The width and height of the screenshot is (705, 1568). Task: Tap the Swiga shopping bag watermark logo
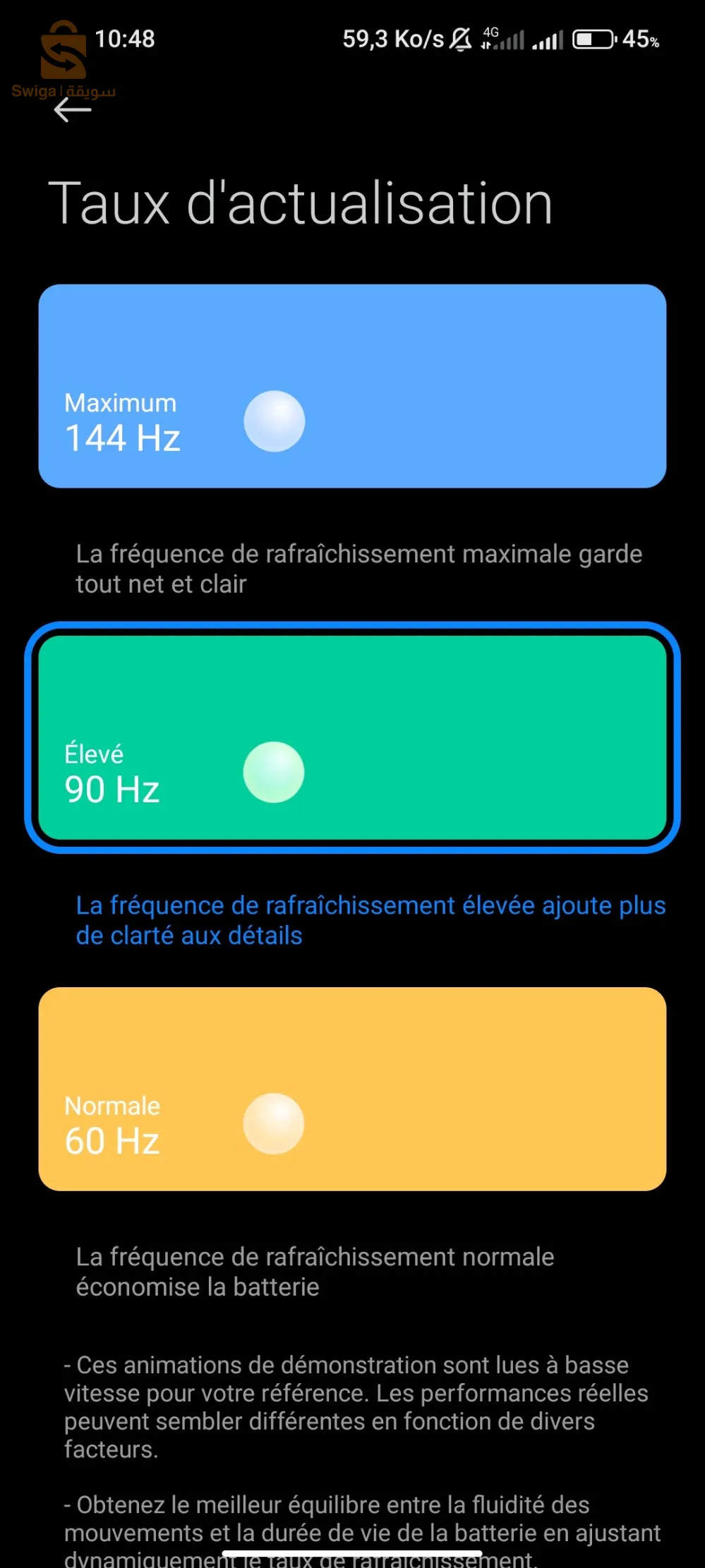click(x=64, y=56)
